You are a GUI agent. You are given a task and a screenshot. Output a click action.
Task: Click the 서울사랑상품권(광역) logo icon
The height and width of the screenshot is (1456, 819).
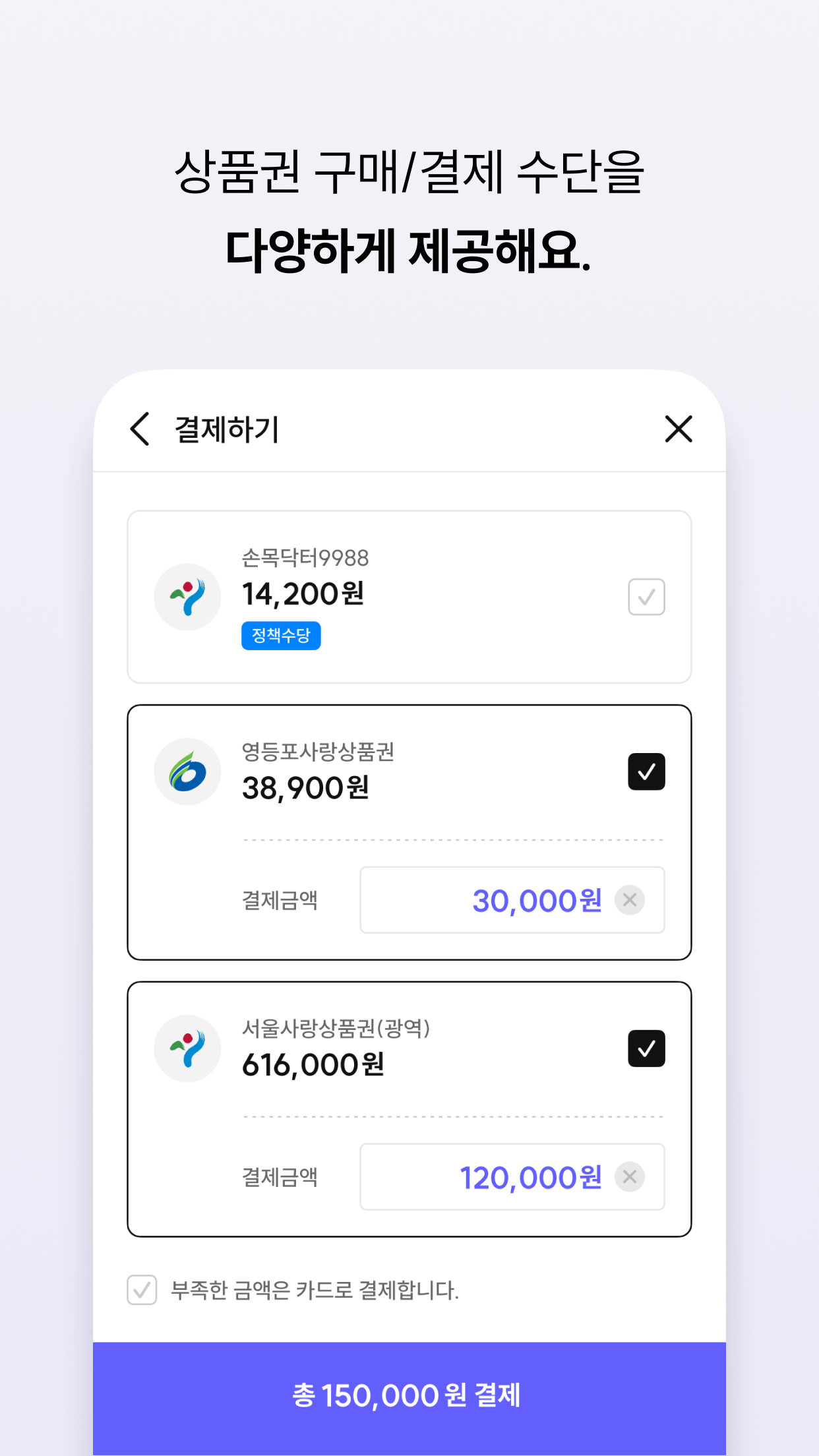pyautogui.click(x=187, y=1048)
